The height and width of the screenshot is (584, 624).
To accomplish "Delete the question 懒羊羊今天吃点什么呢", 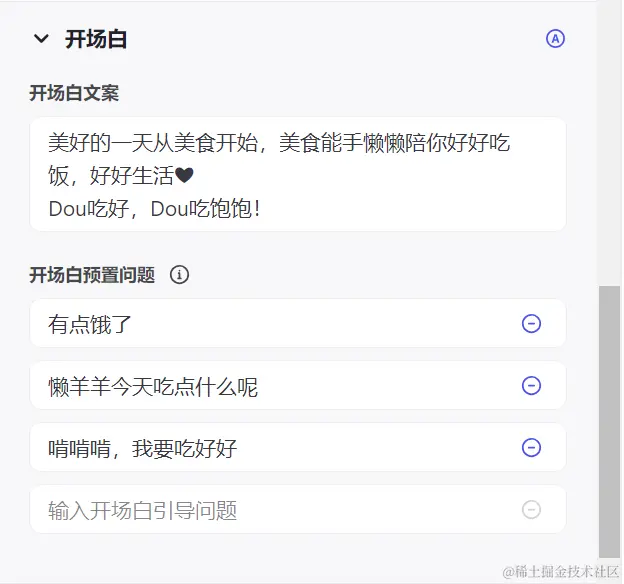I will point(532,386).
